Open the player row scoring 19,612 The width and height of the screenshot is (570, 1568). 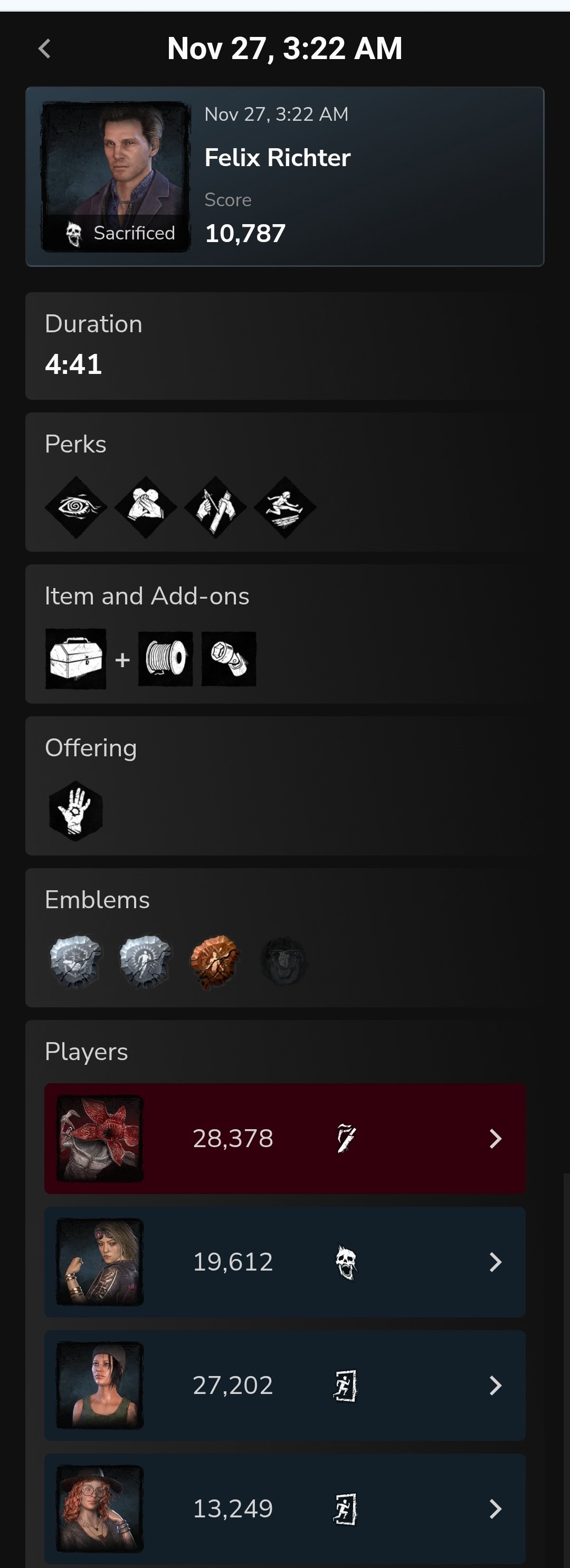click(284, 1262)
